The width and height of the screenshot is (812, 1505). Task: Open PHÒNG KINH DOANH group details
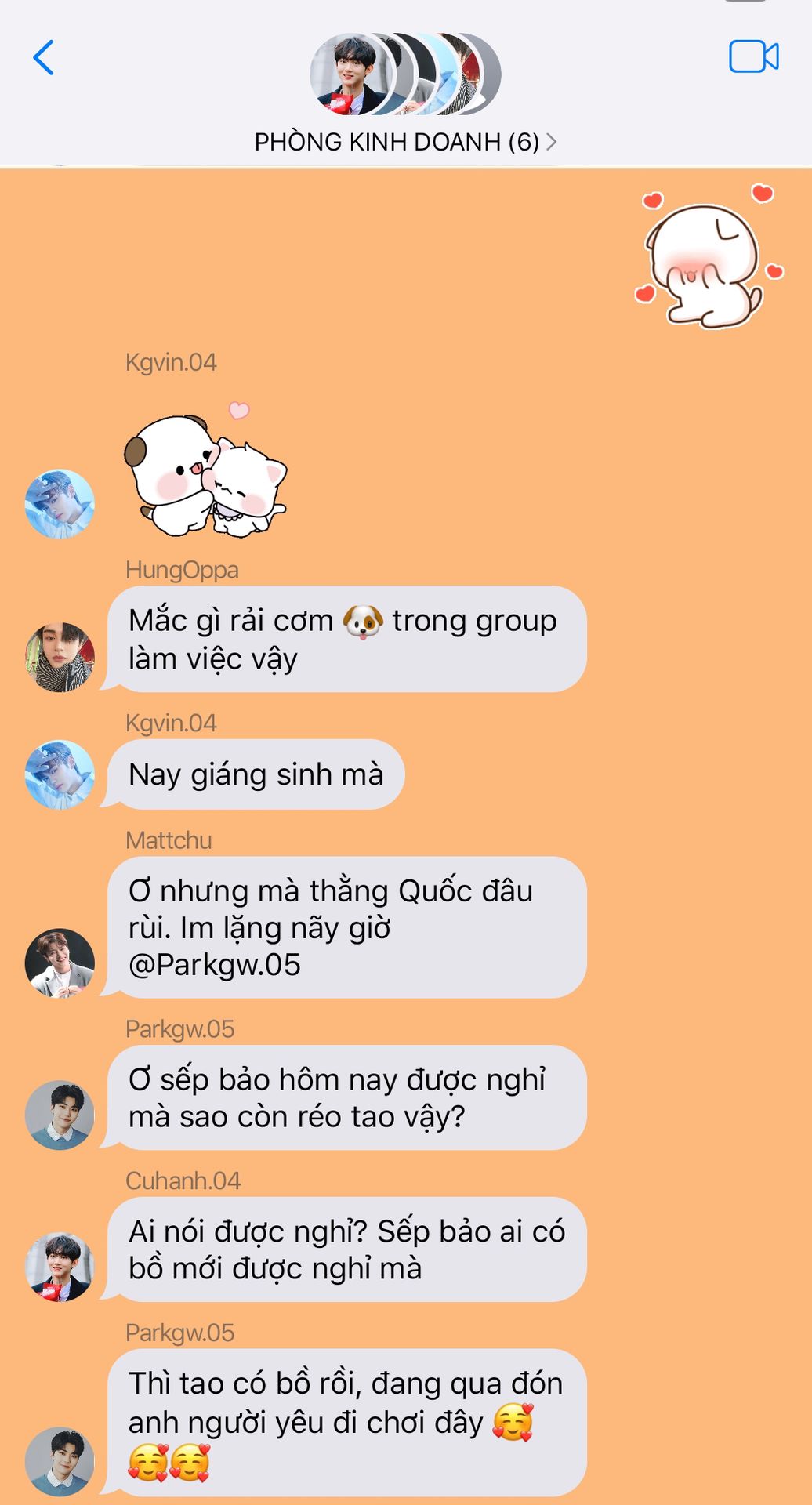point(405,142)
